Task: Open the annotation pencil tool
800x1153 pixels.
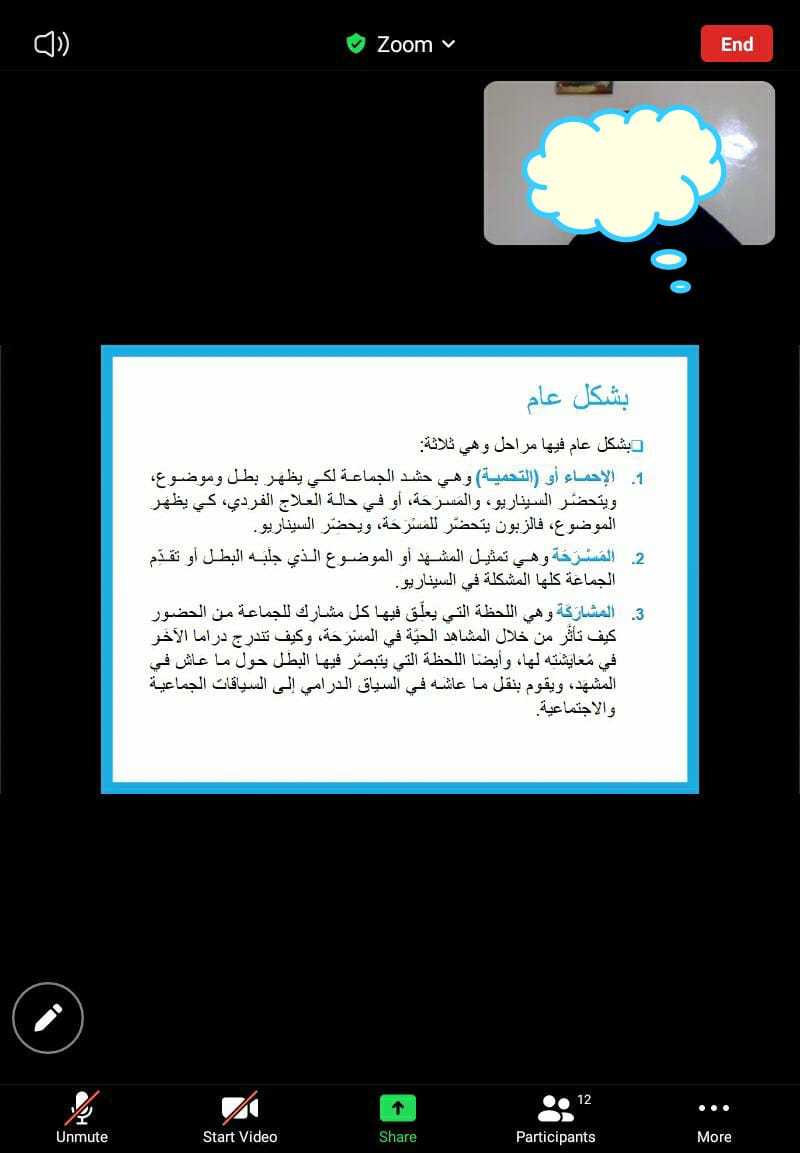Action: [x=48, y=1017]
